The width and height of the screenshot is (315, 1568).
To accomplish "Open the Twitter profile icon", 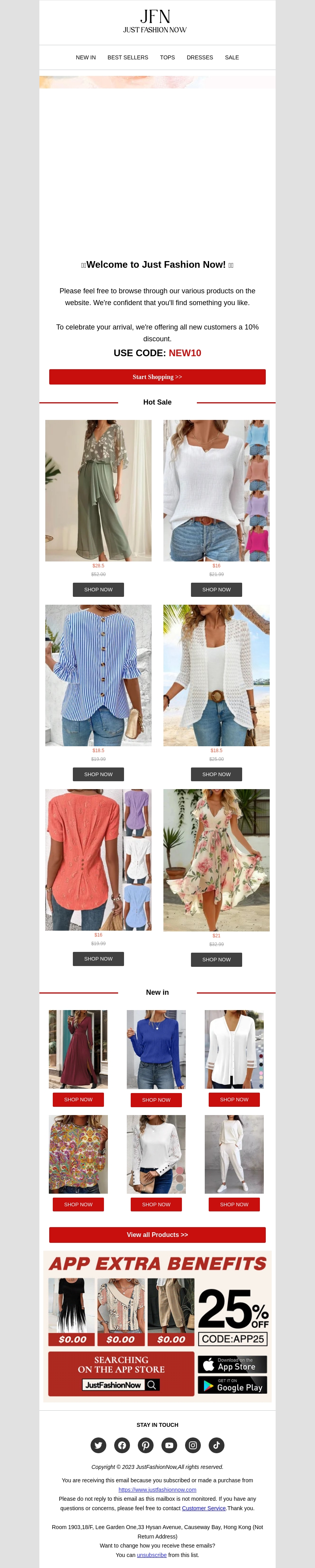I will tap(98, 1445).
